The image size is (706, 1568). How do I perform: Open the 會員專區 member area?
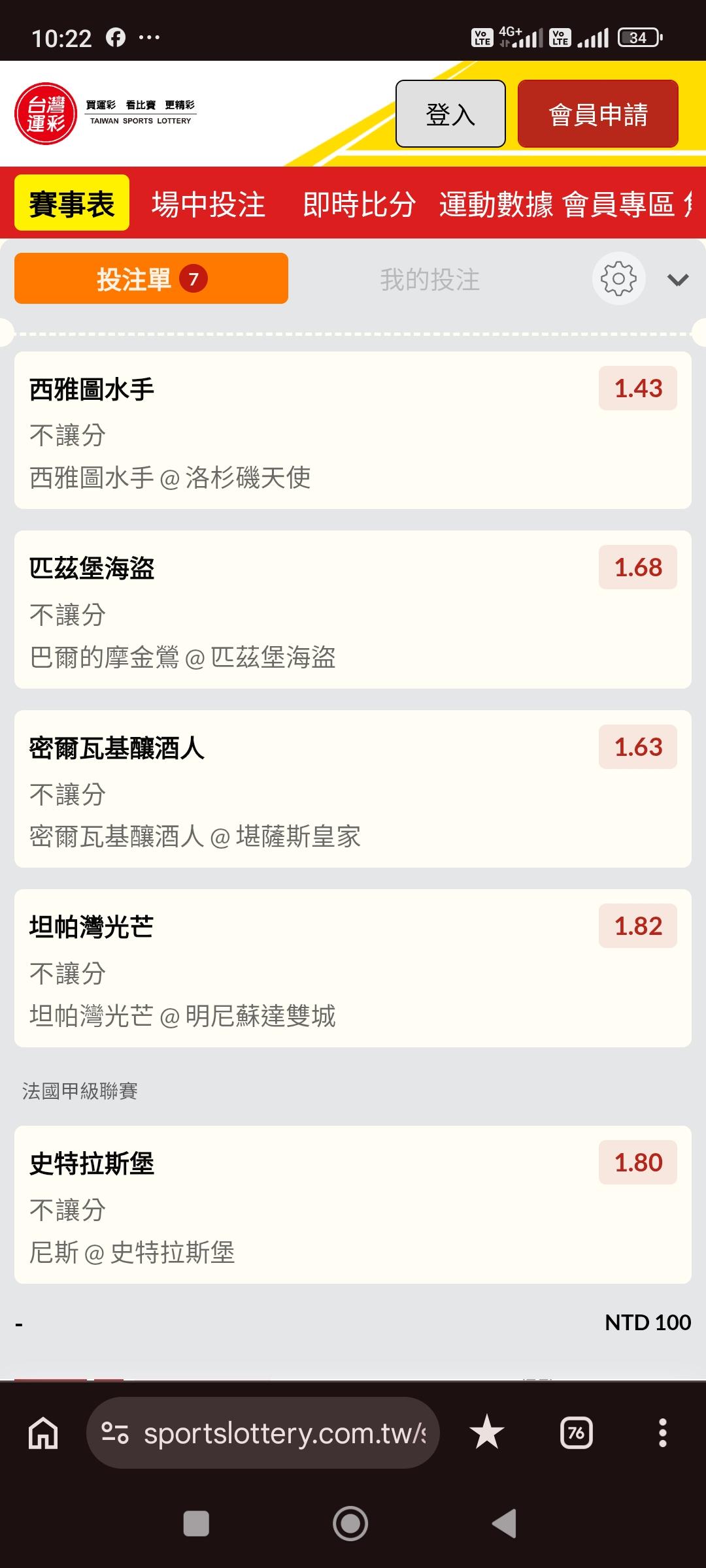pyautogui.click(x=618, y=204)
